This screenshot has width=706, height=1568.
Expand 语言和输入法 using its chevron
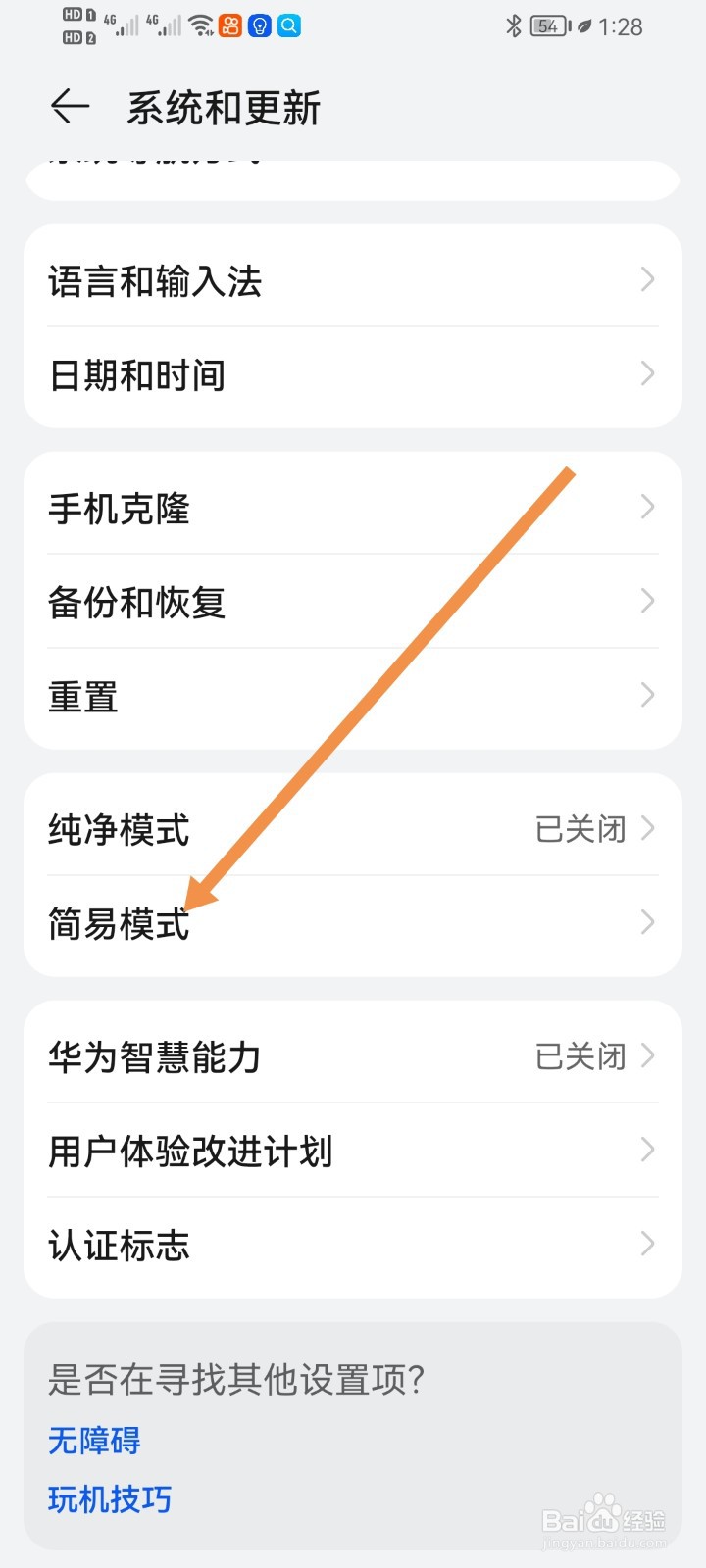646,280
